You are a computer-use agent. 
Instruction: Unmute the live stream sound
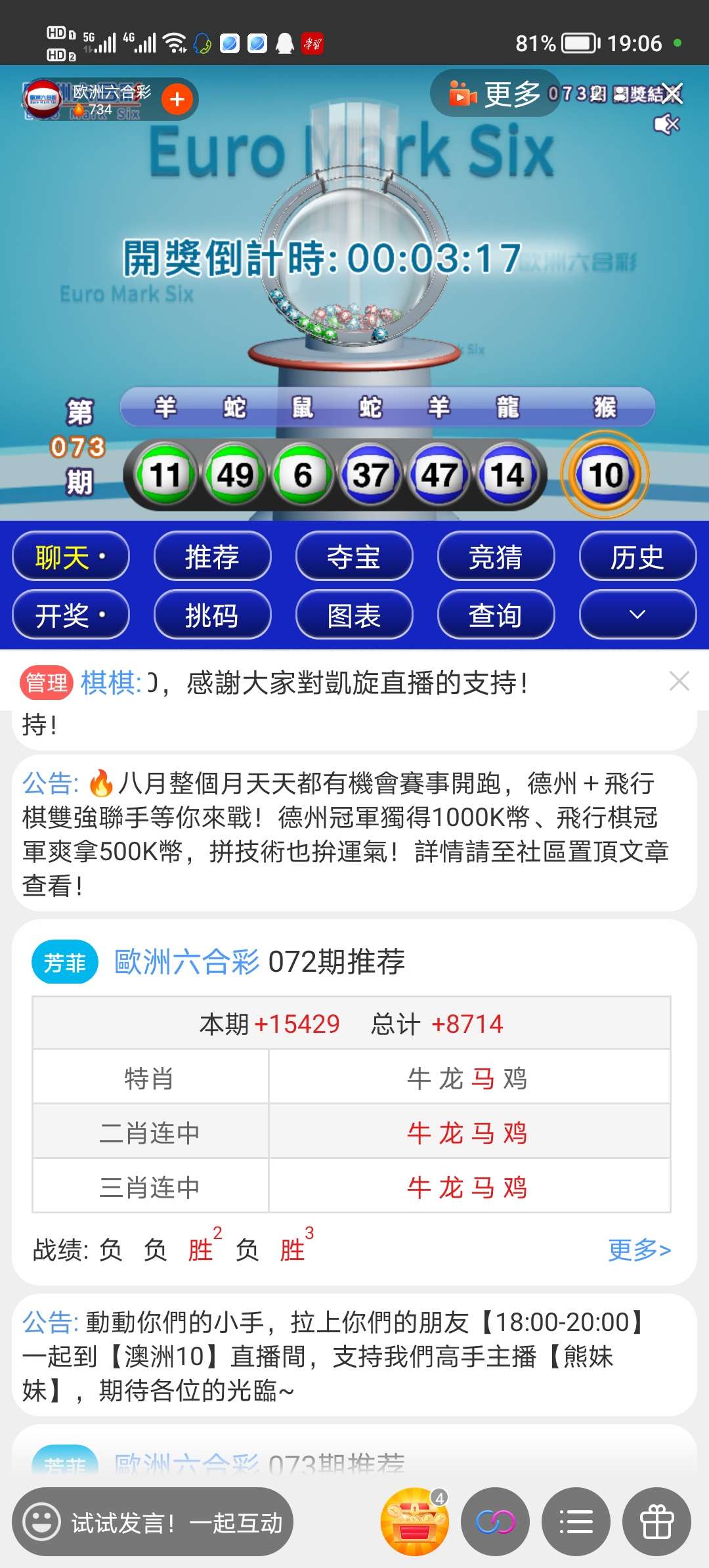(x=666, y=124)
